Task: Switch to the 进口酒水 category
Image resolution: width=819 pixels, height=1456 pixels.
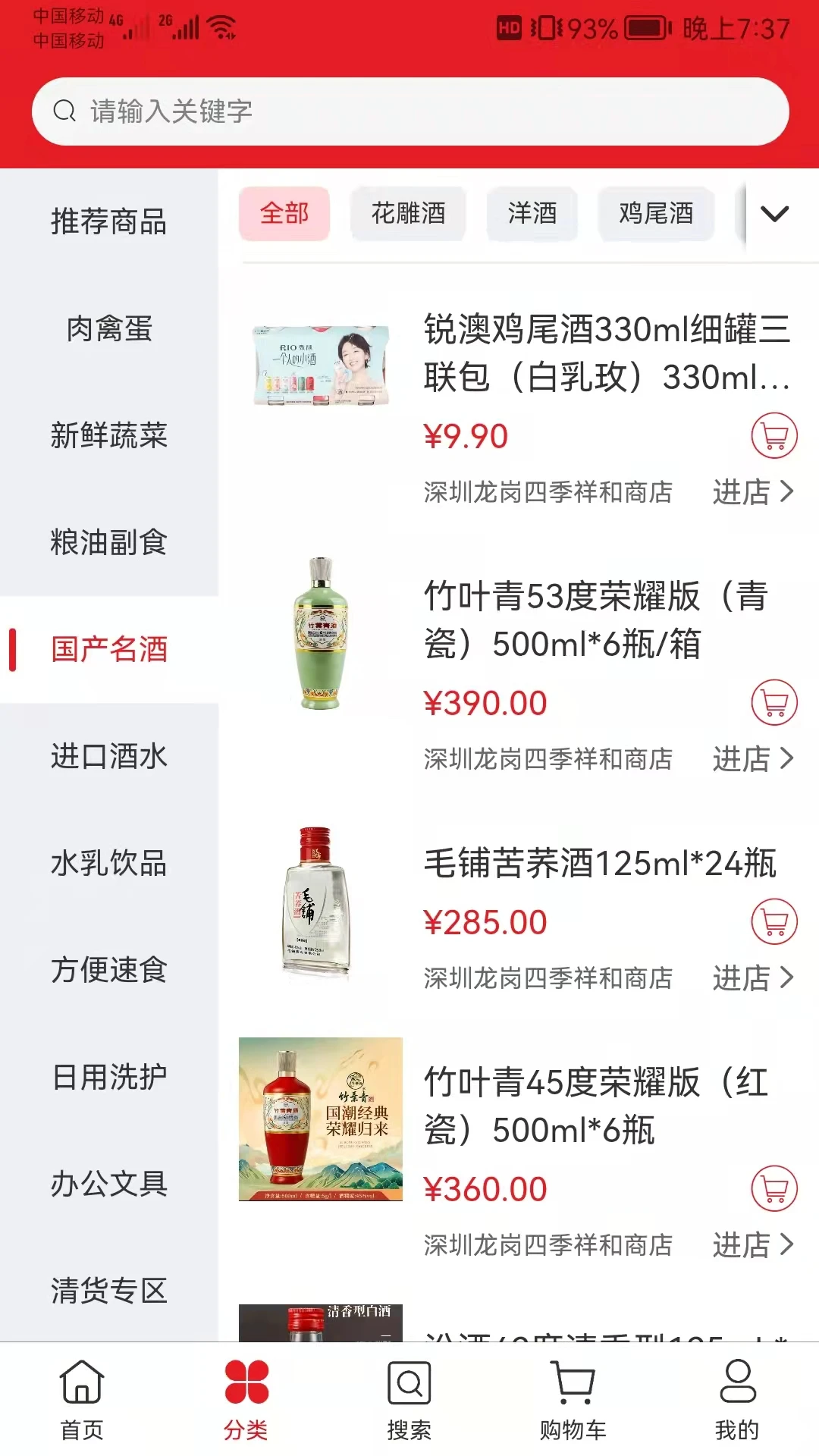Action: (x=111, y=756)
